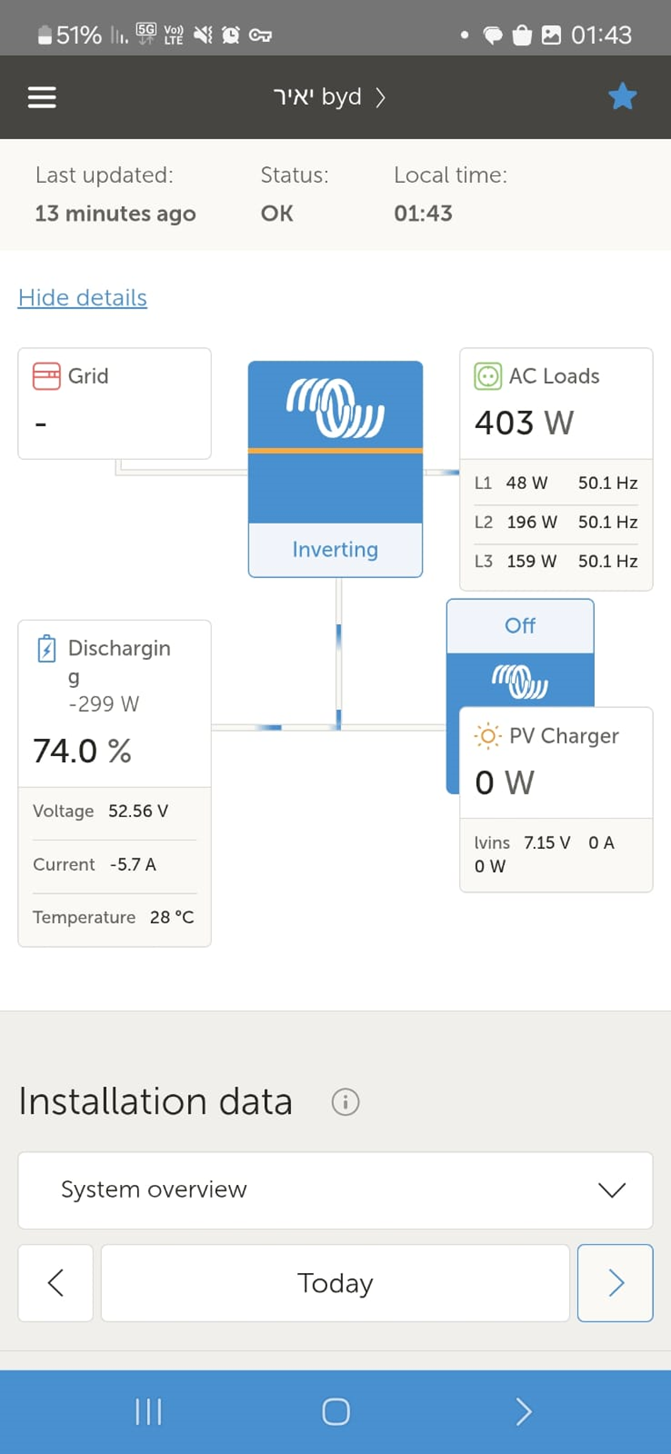This screenshot has width=671, height=1454.
Task: Go to the home screen
Action: 336,1411
